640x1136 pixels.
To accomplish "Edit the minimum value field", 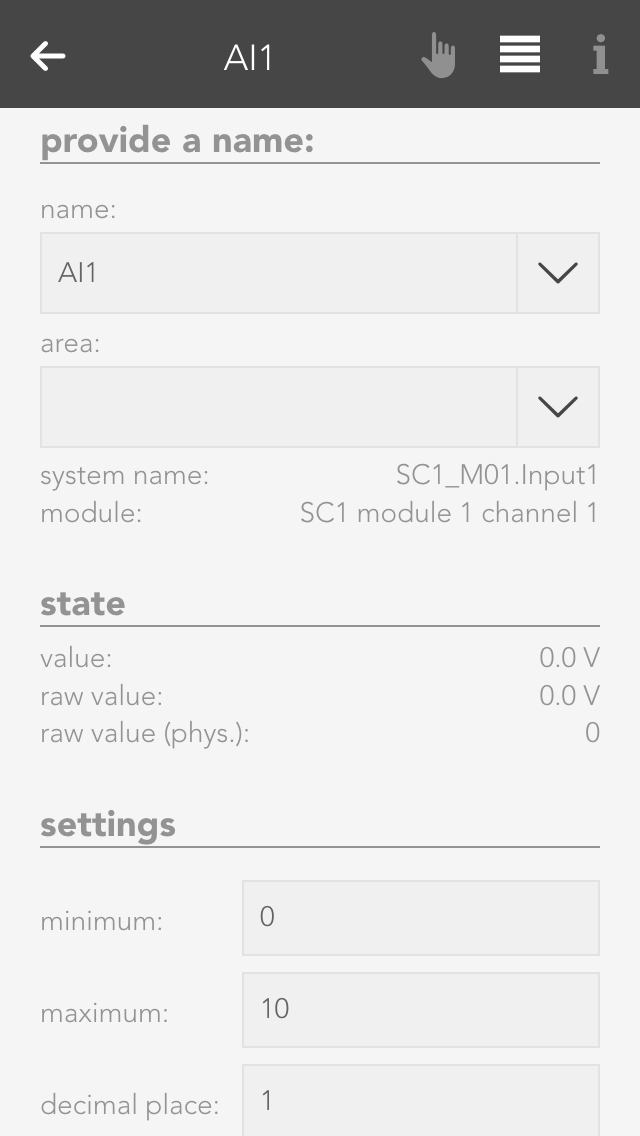I will coord(420,918).
